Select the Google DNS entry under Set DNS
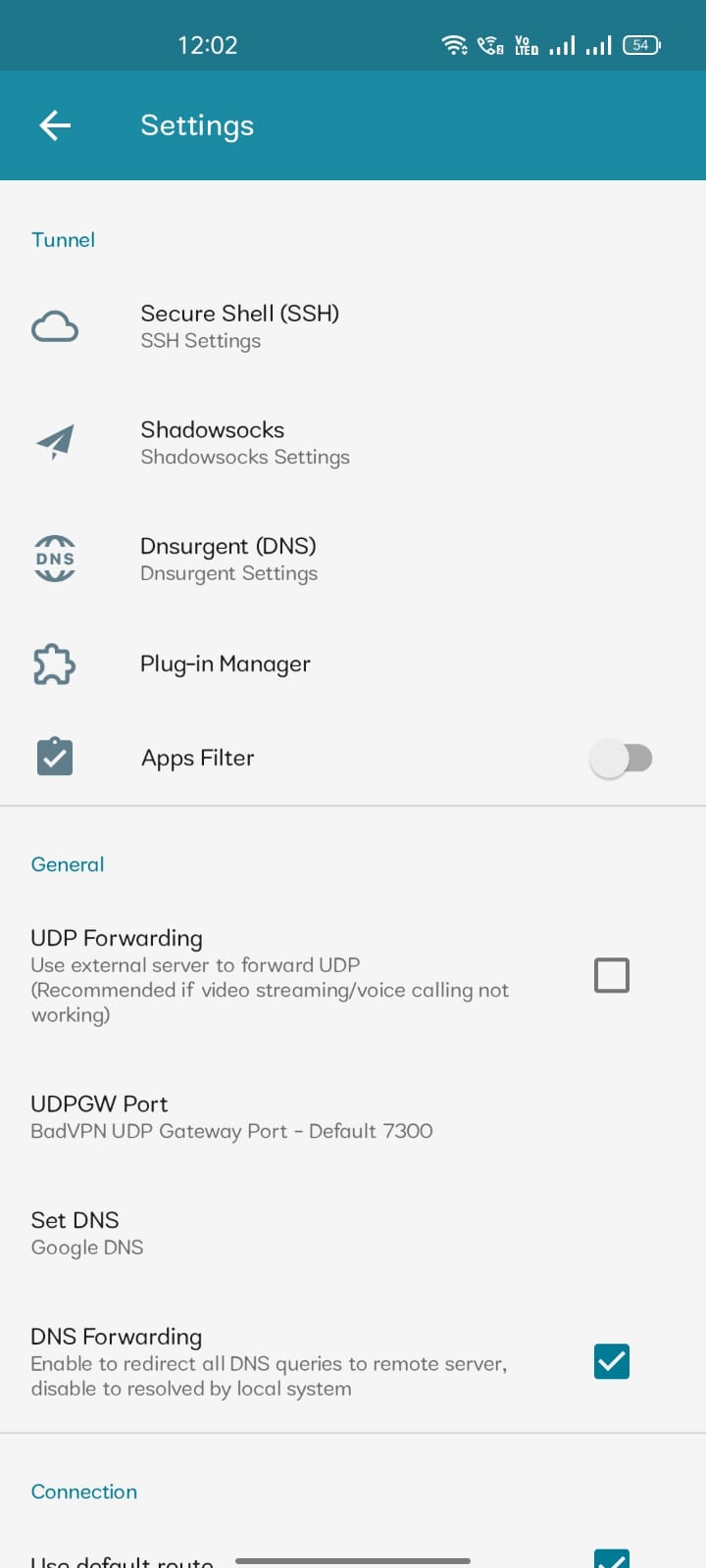 pos(86,1247)
